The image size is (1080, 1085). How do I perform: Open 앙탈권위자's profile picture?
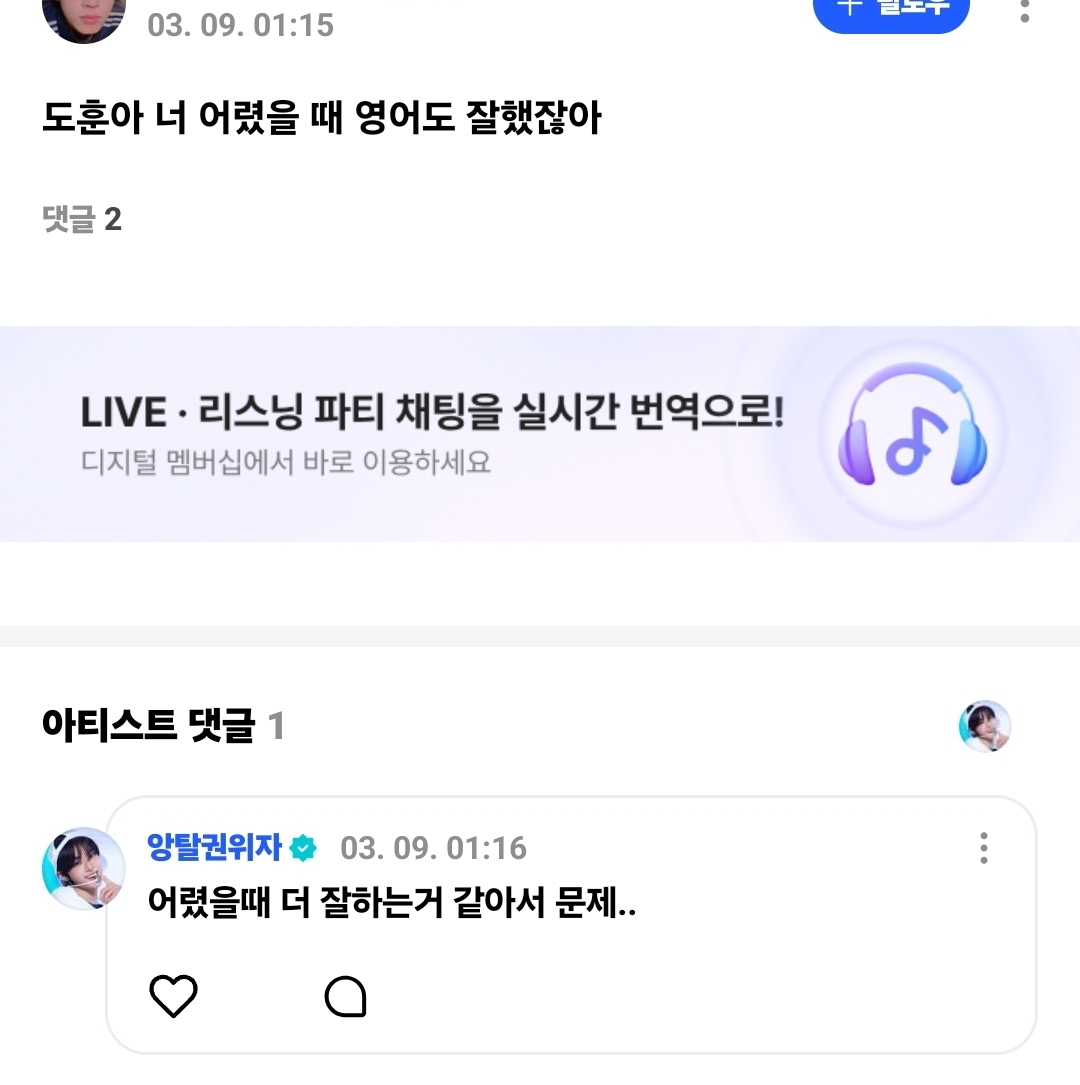[x=83, y=868]
